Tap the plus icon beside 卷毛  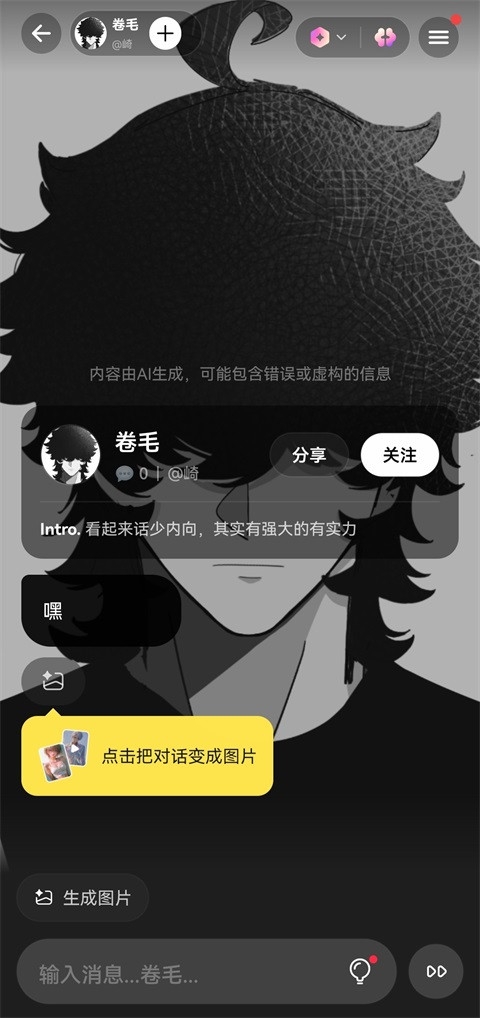point(166,33)
